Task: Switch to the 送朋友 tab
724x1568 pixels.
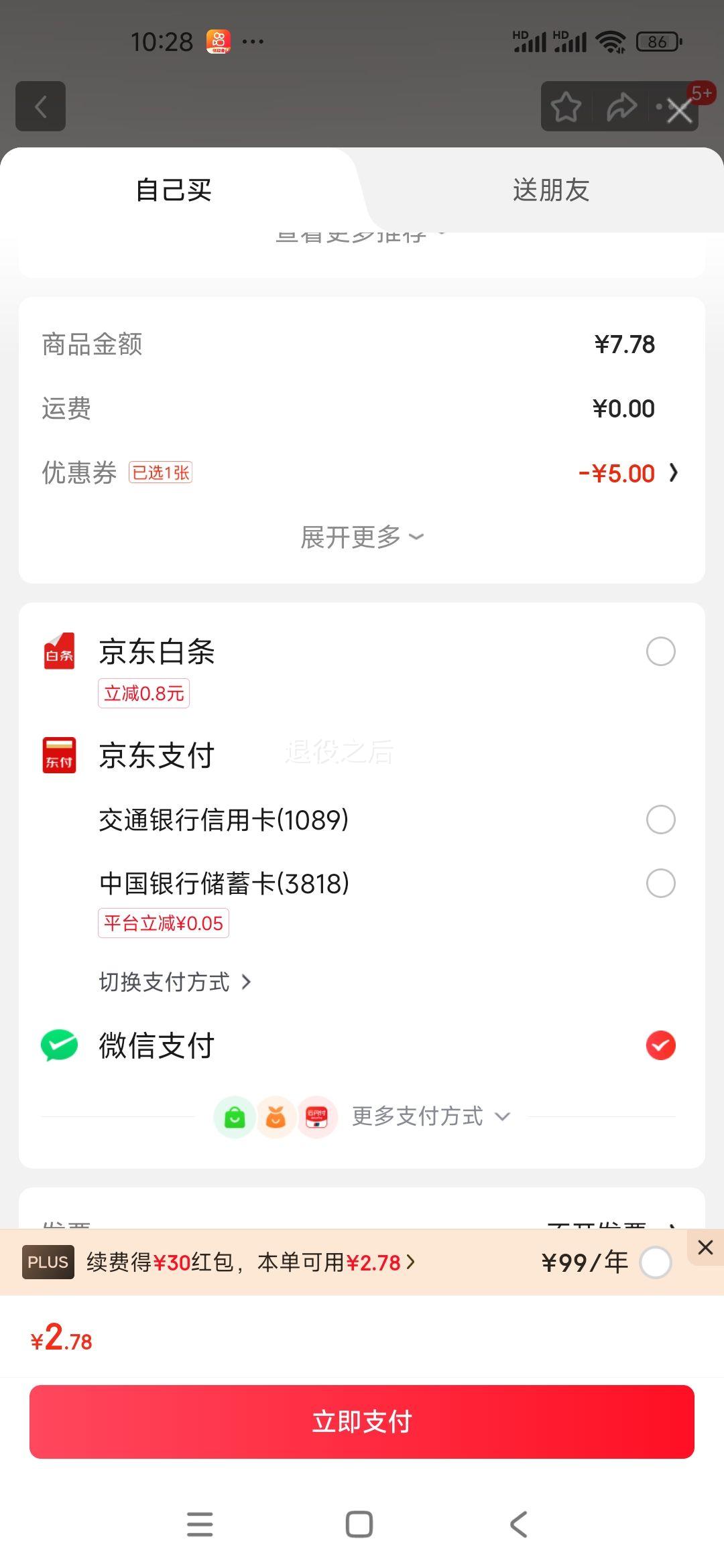Action: (x=550, y=190)
